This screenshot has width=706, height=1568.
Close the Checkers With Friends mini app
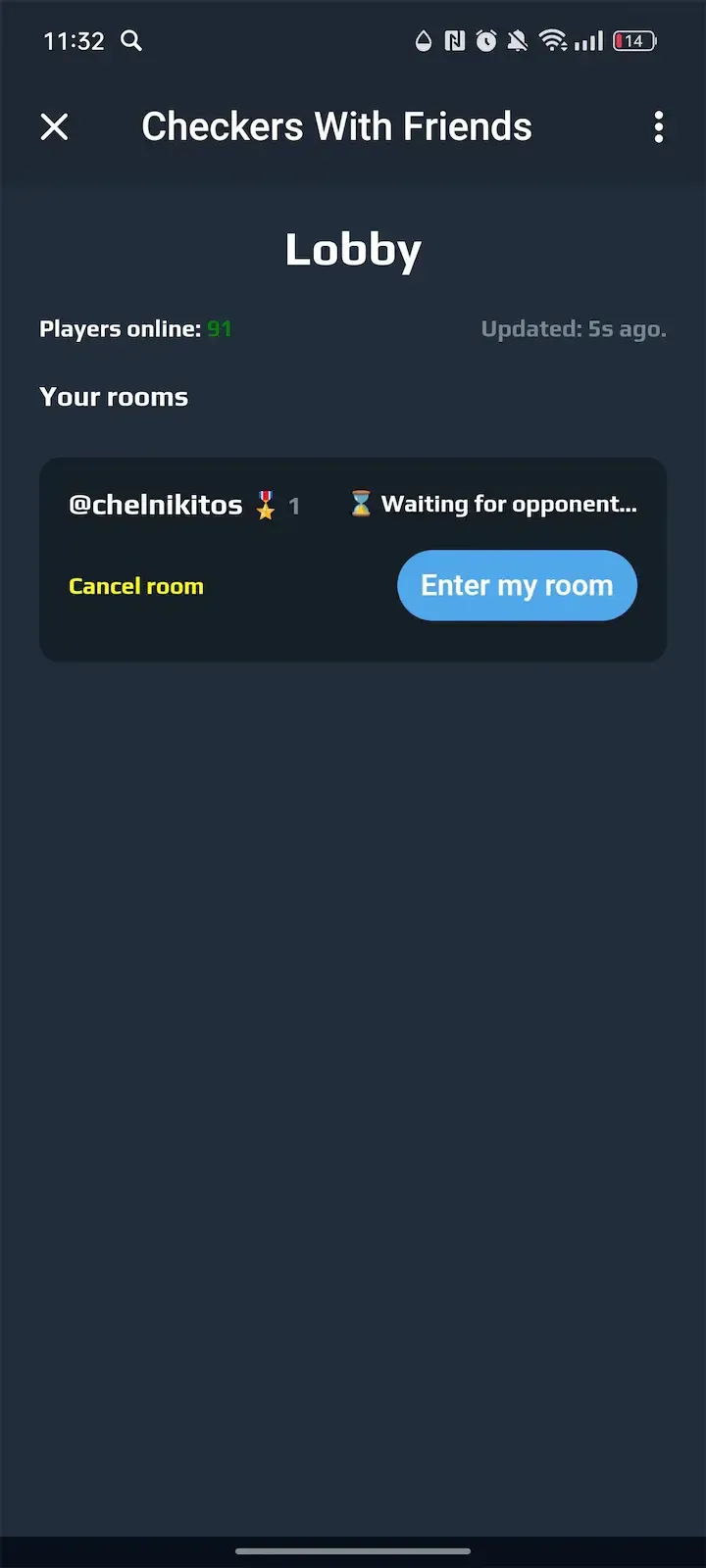coord(55,126)
